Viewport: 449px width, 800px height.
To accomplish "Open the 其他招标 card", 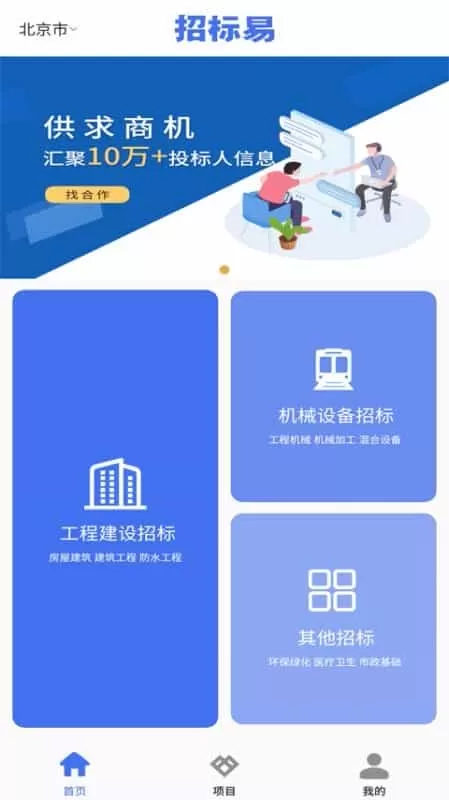I will [334, 619].
